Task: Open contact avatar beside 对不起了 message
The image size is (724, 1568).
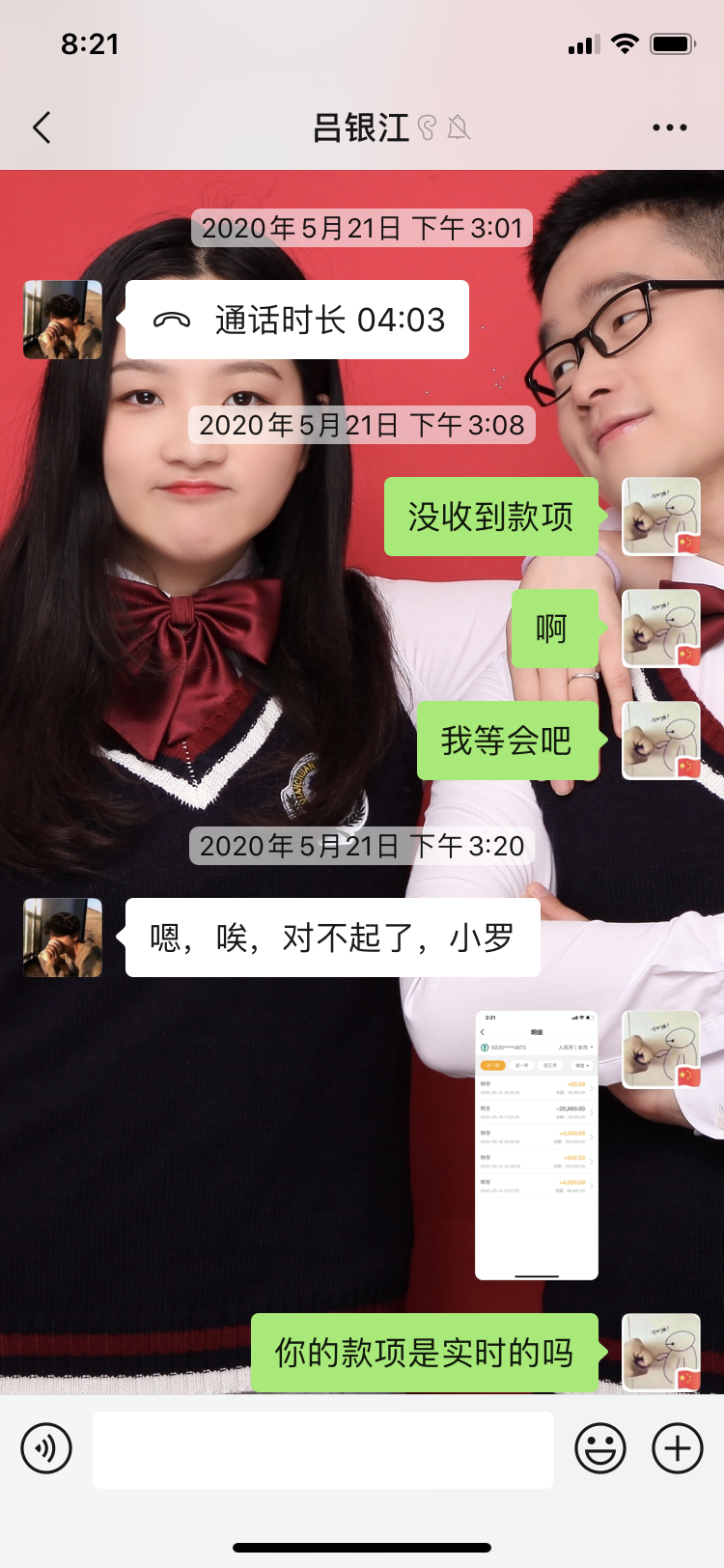Action: pyautogui.click(x=63, y=938)
